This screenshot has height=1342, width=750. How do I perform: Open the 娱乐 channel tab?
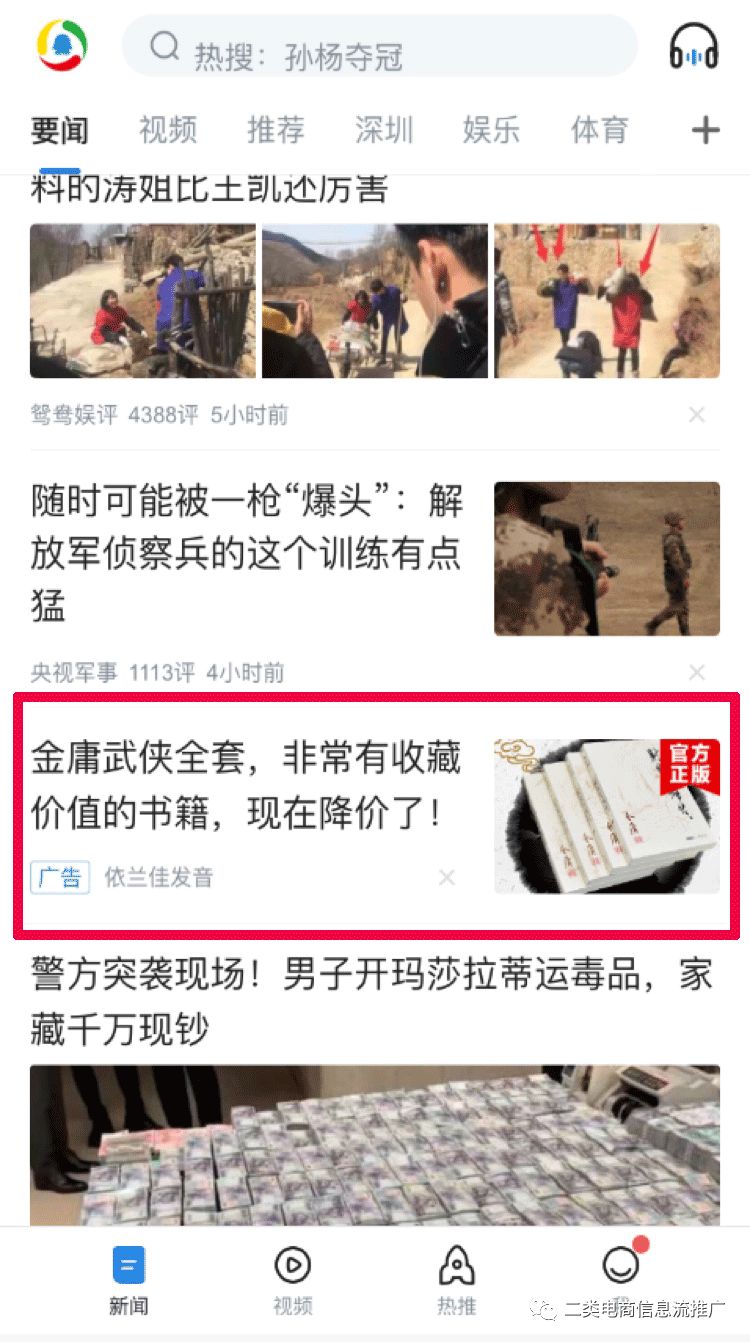pyautogui.click(x=491, y=130)
